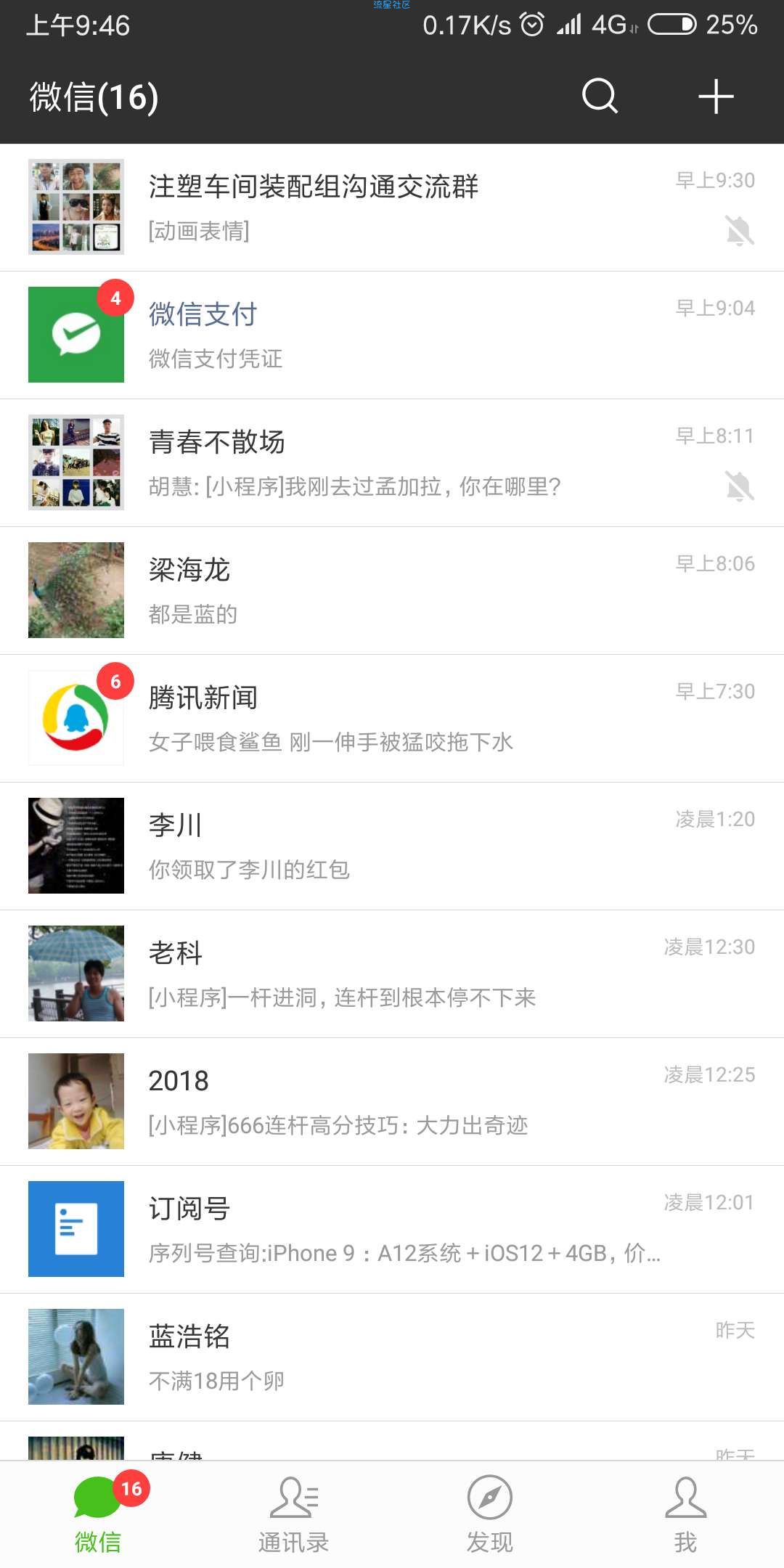Viewport: 784px width, 1568px height.
Task: Open the 青春不散场 group chat
Action: point(392,463)
